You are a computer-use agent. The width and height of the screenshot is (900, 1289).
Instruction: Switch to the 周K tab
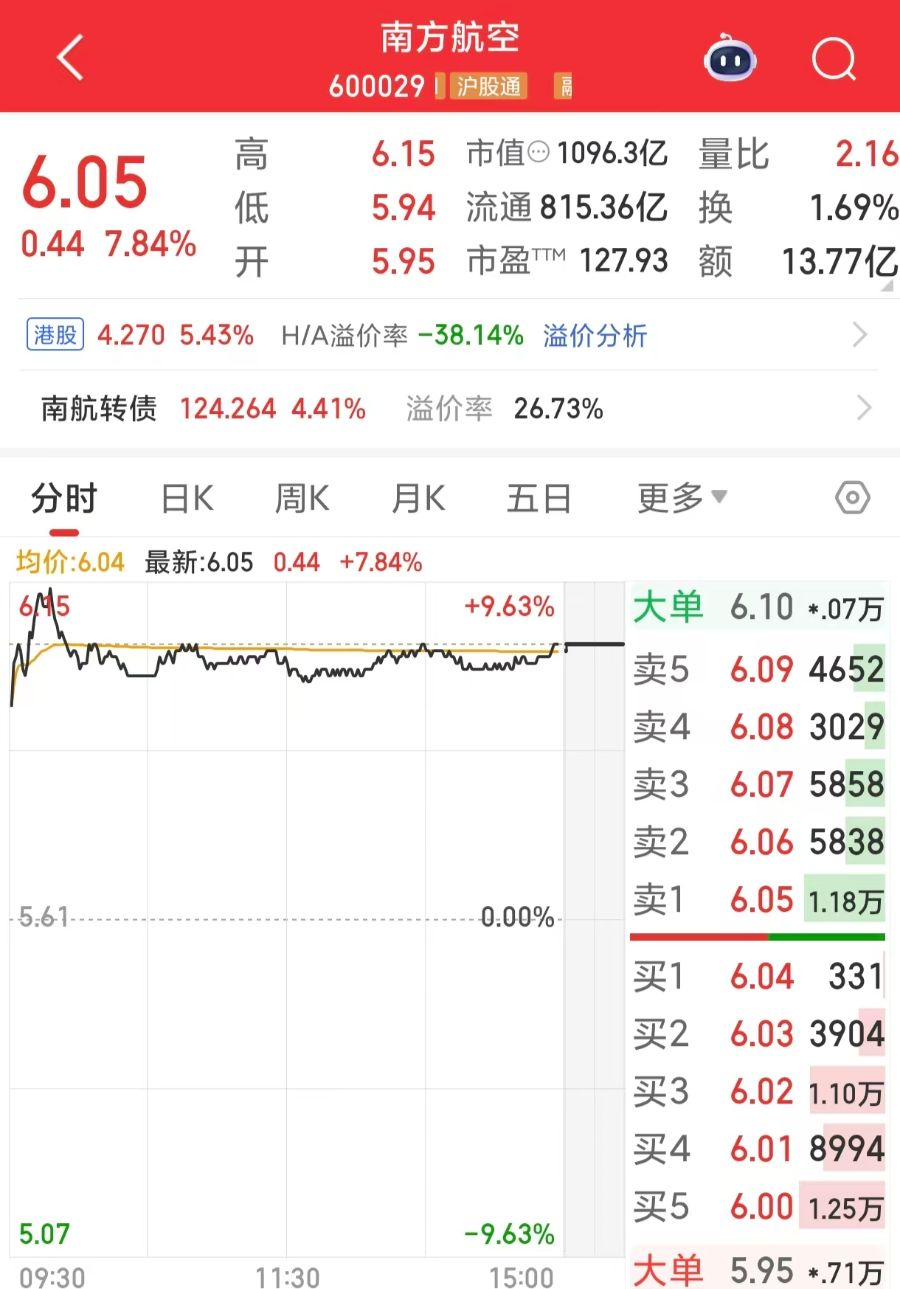301,497
